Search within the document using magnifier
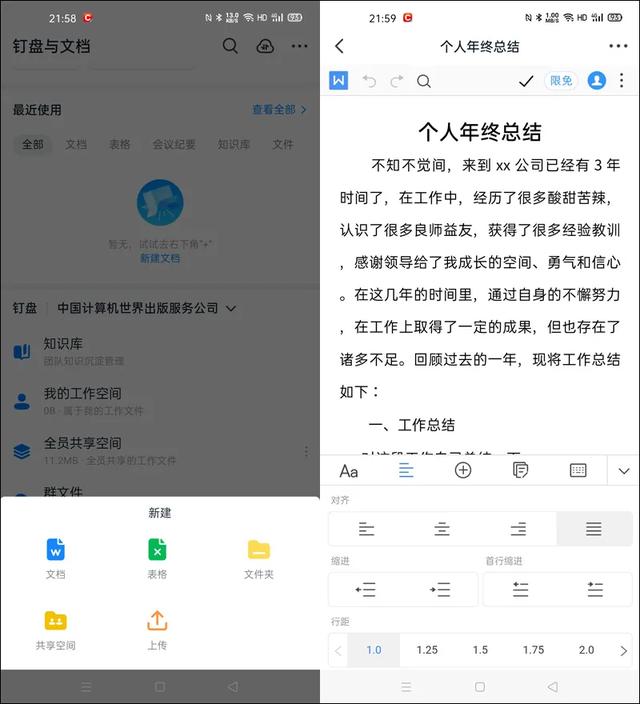640x704 pixels. (x=424, y=81)
